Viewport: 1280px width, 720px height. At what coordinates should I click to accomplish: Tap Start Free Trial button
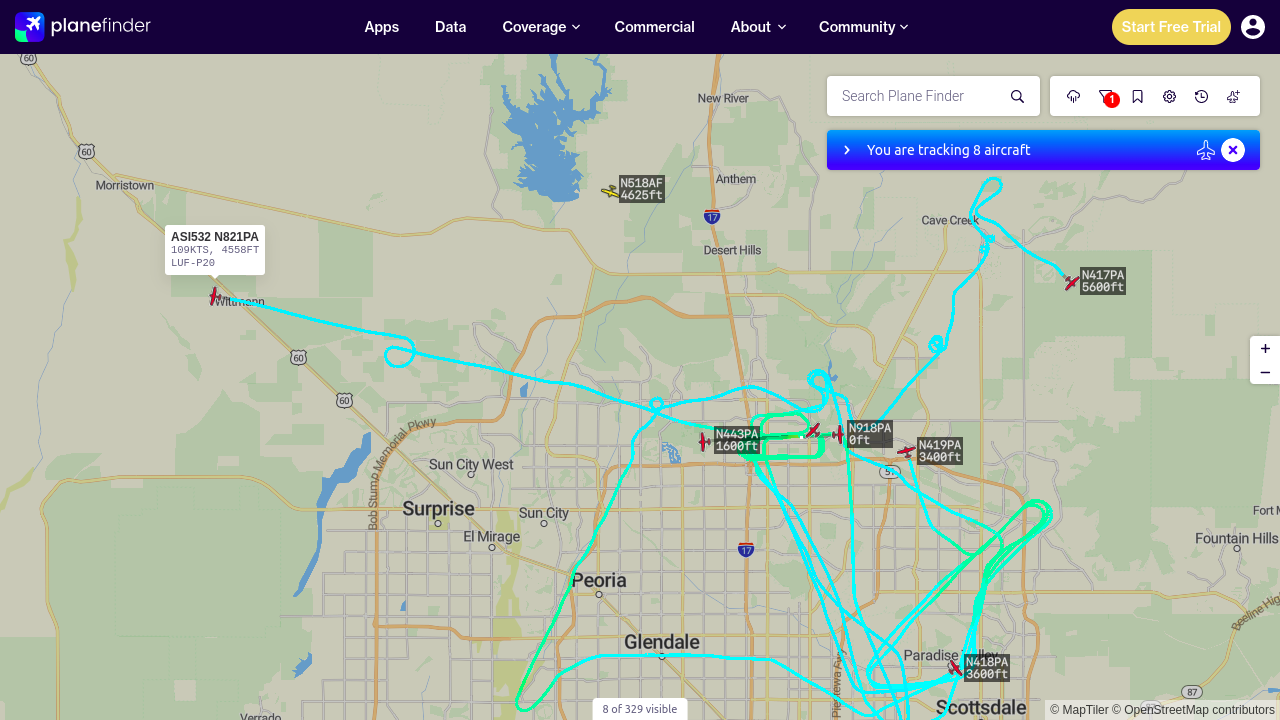[x=1171, y=27]
